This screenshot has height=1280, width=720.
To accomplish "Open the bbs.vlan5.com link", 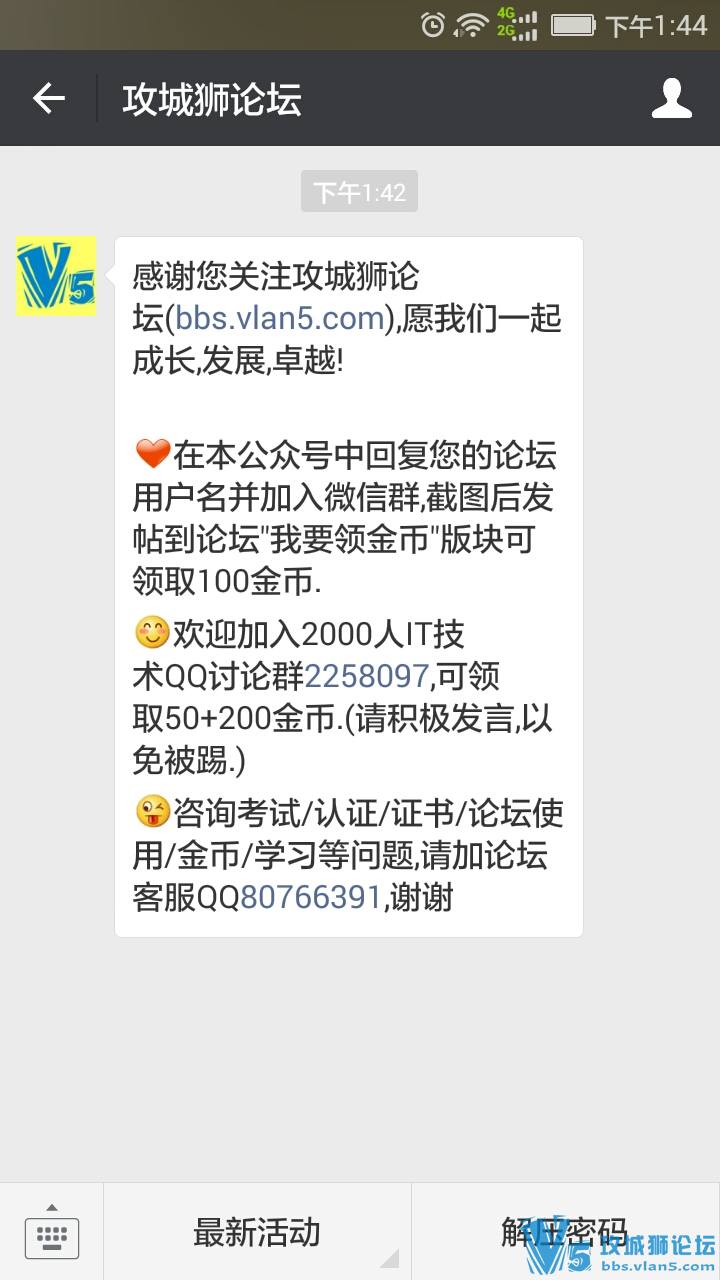I will coord(280,318).
